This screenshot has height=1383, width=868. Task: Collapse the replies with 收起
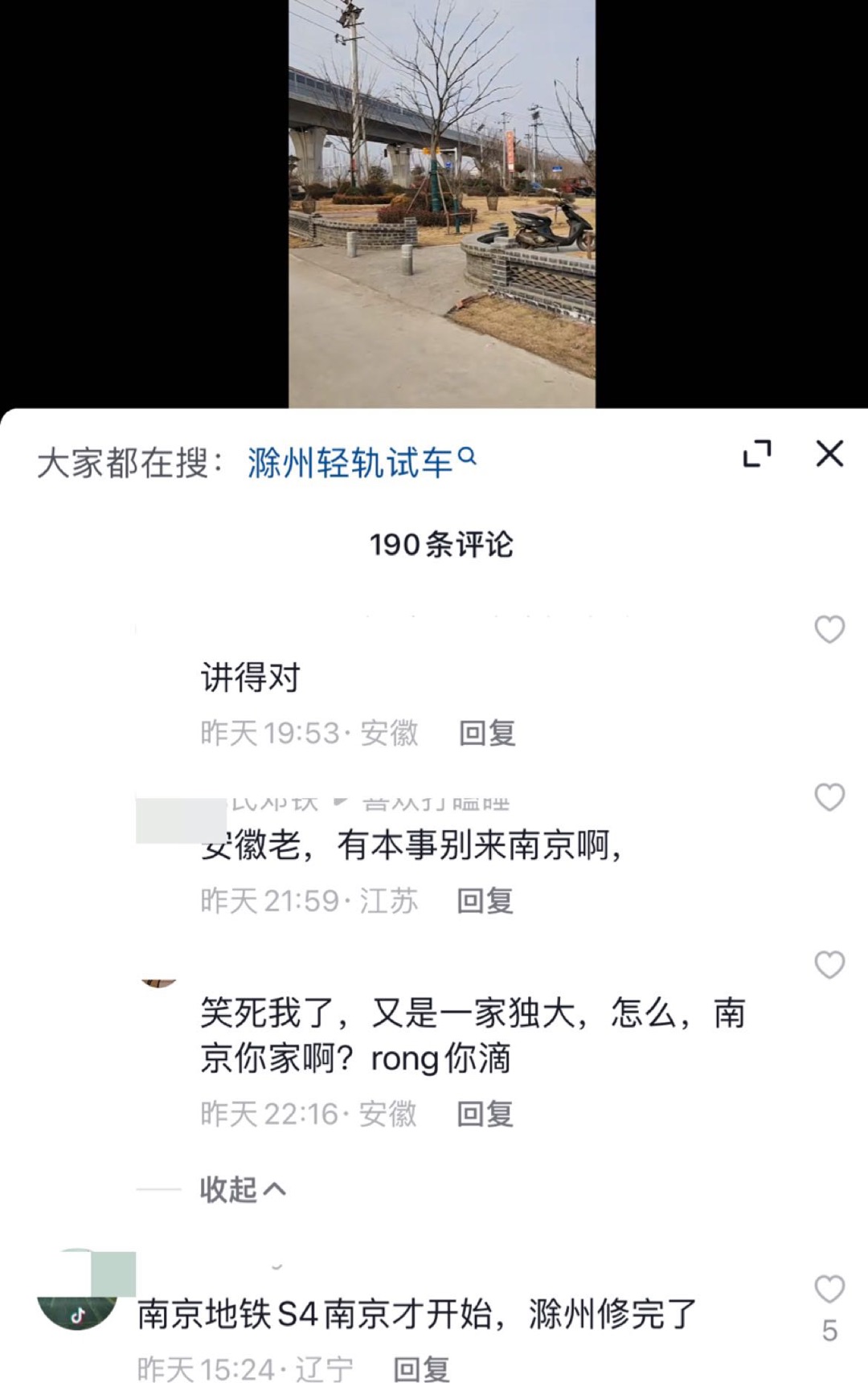coord(242,1189)
